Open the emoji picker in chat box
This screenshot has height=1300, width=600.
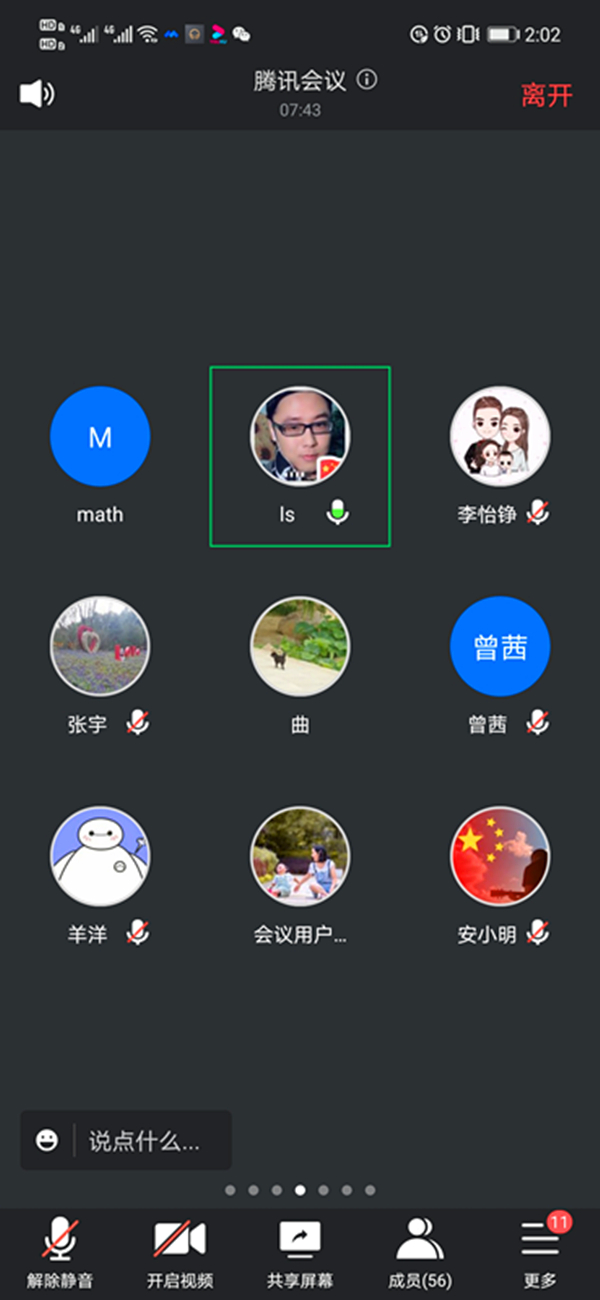[x=47, y=1140]
